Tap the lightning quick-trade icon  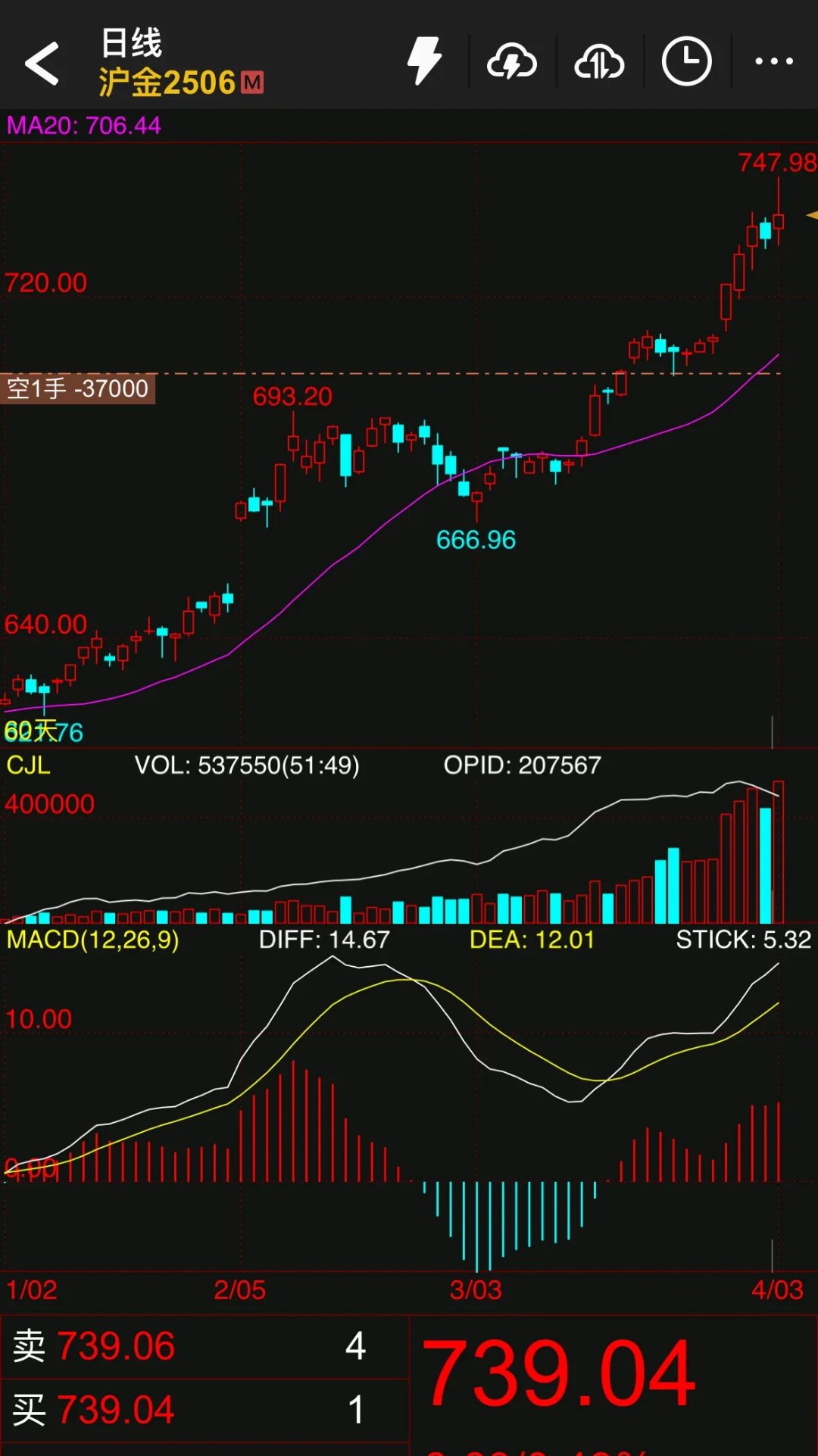424,61
